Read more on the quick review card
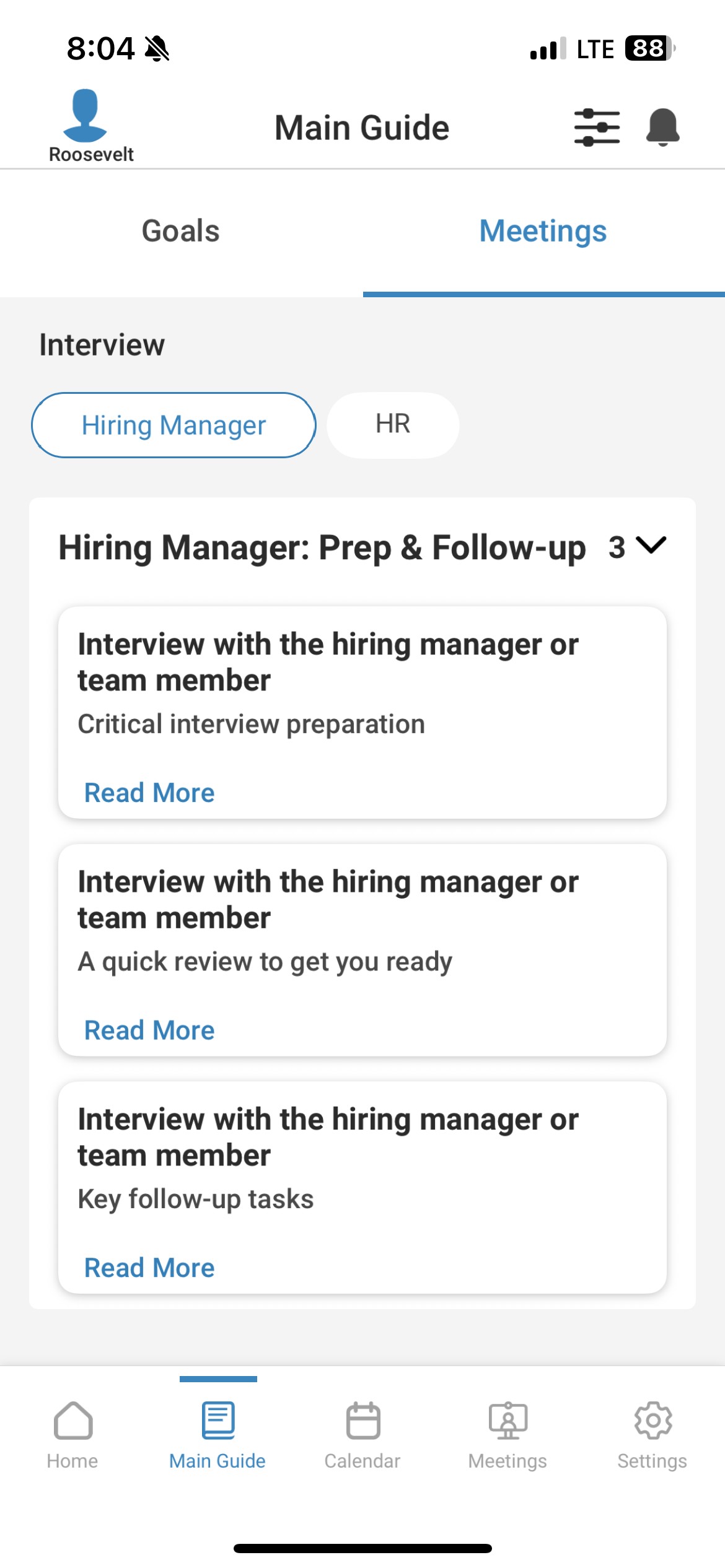 pyautogui.click(x=149, y=1030)
